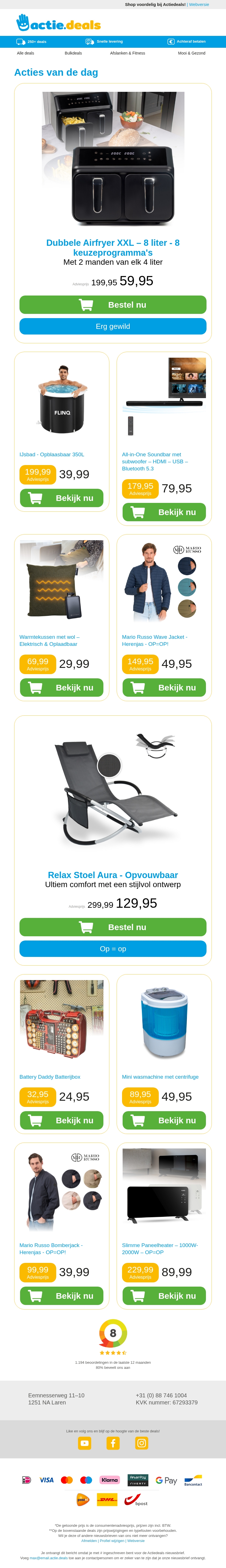This screenshot has width=226, height=1568.
Task: Order the Relax Stoel Aura with Bestel nu
Action: (x=113, y=927)
